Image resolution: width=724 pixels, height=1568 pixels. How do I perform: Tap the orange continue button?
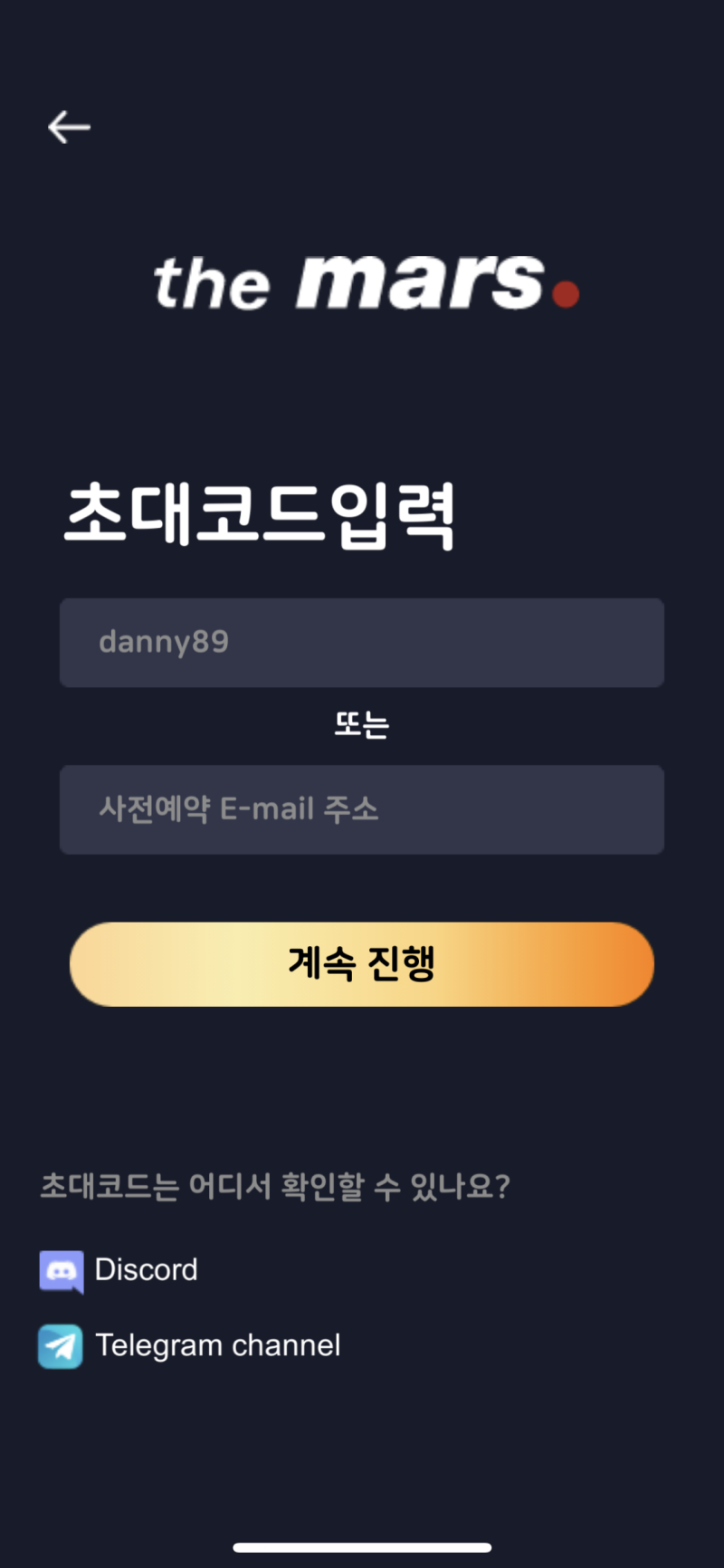click(x=362, y=964)
